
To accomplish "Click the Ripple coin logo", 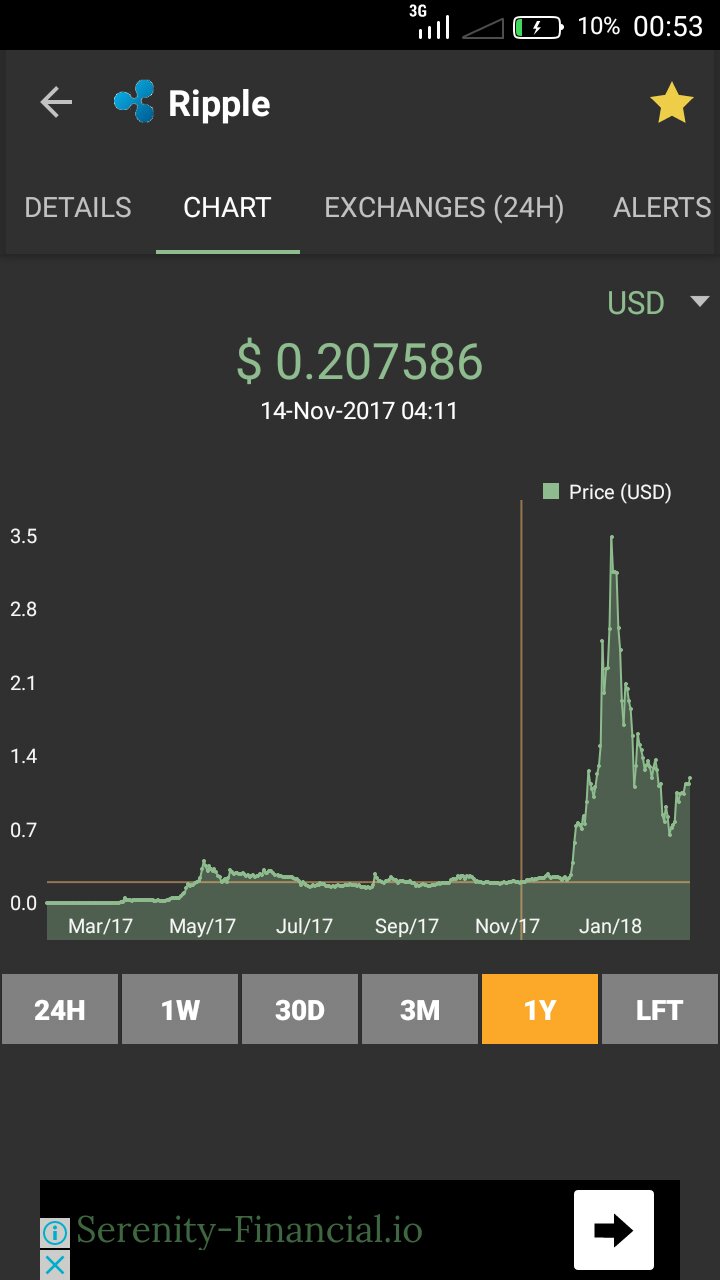I will 133,102.
